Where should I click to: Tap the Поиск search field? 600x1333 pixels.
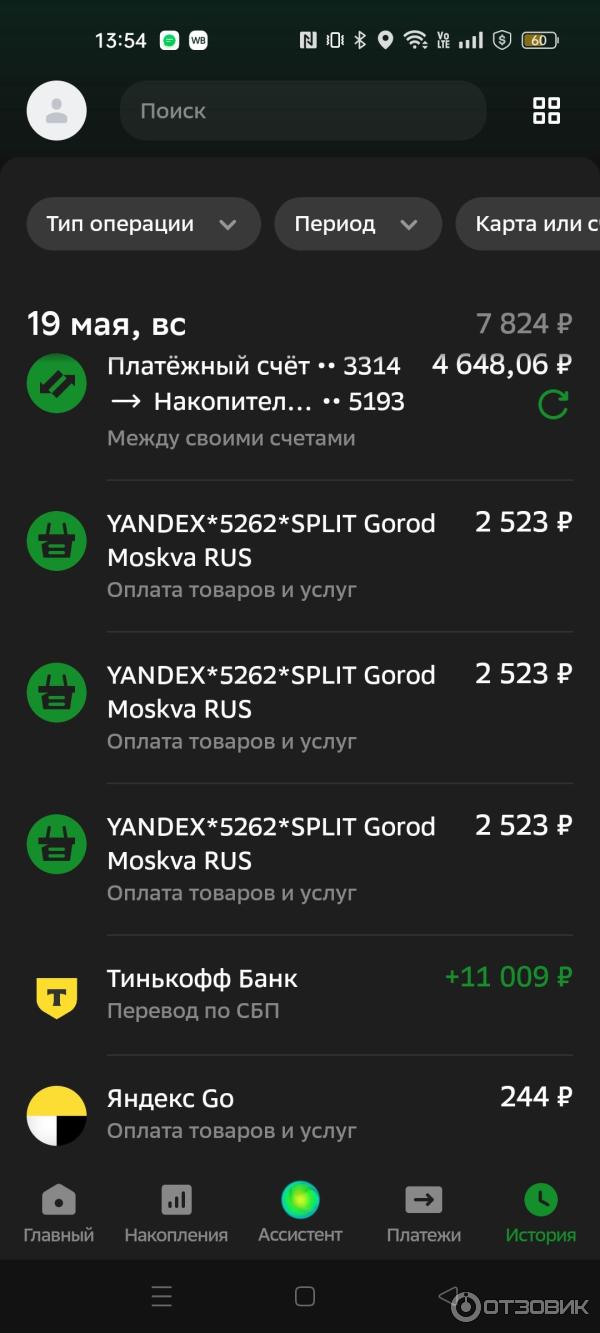tap(302, 111)
